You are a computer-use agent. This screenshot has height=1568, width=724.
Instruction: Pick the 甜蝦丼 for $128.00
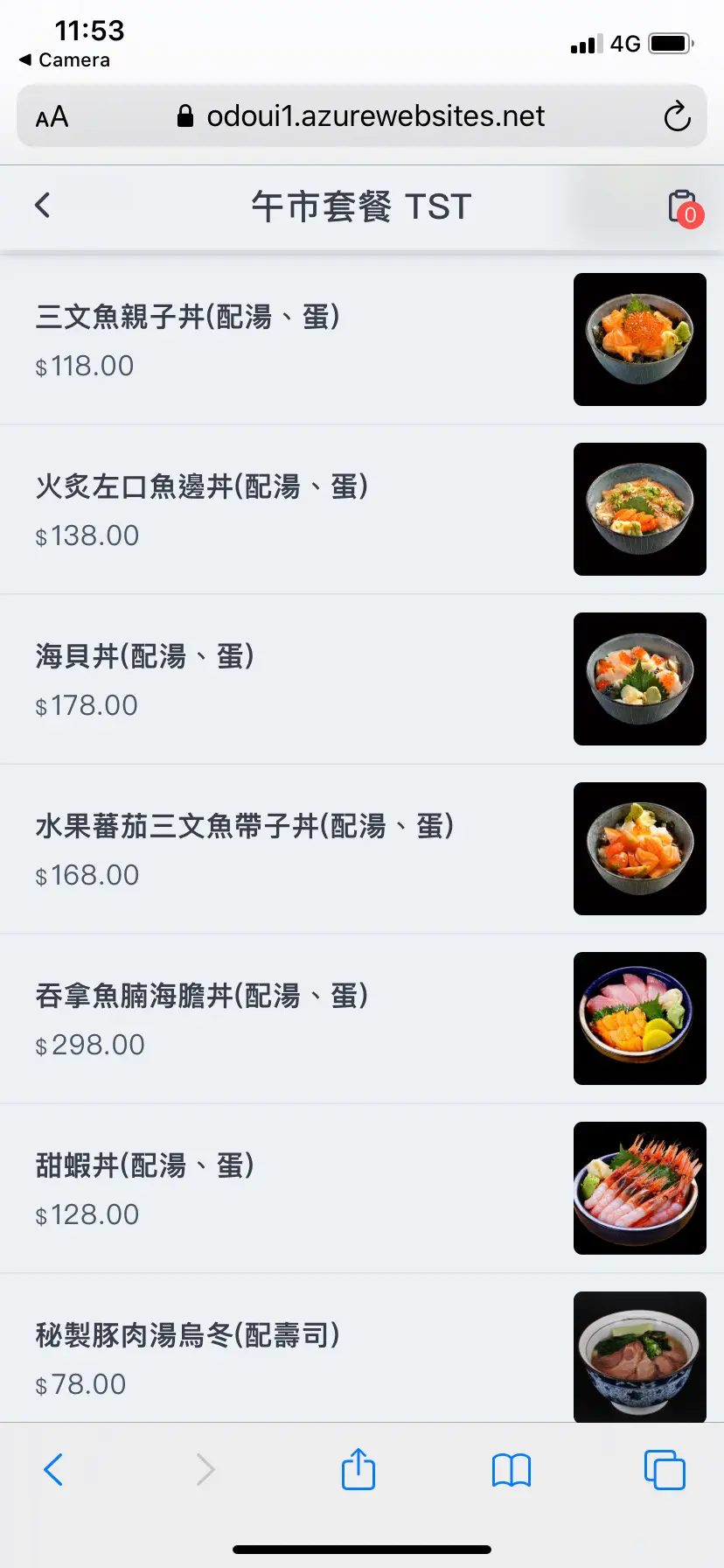tap(145, 1165)
